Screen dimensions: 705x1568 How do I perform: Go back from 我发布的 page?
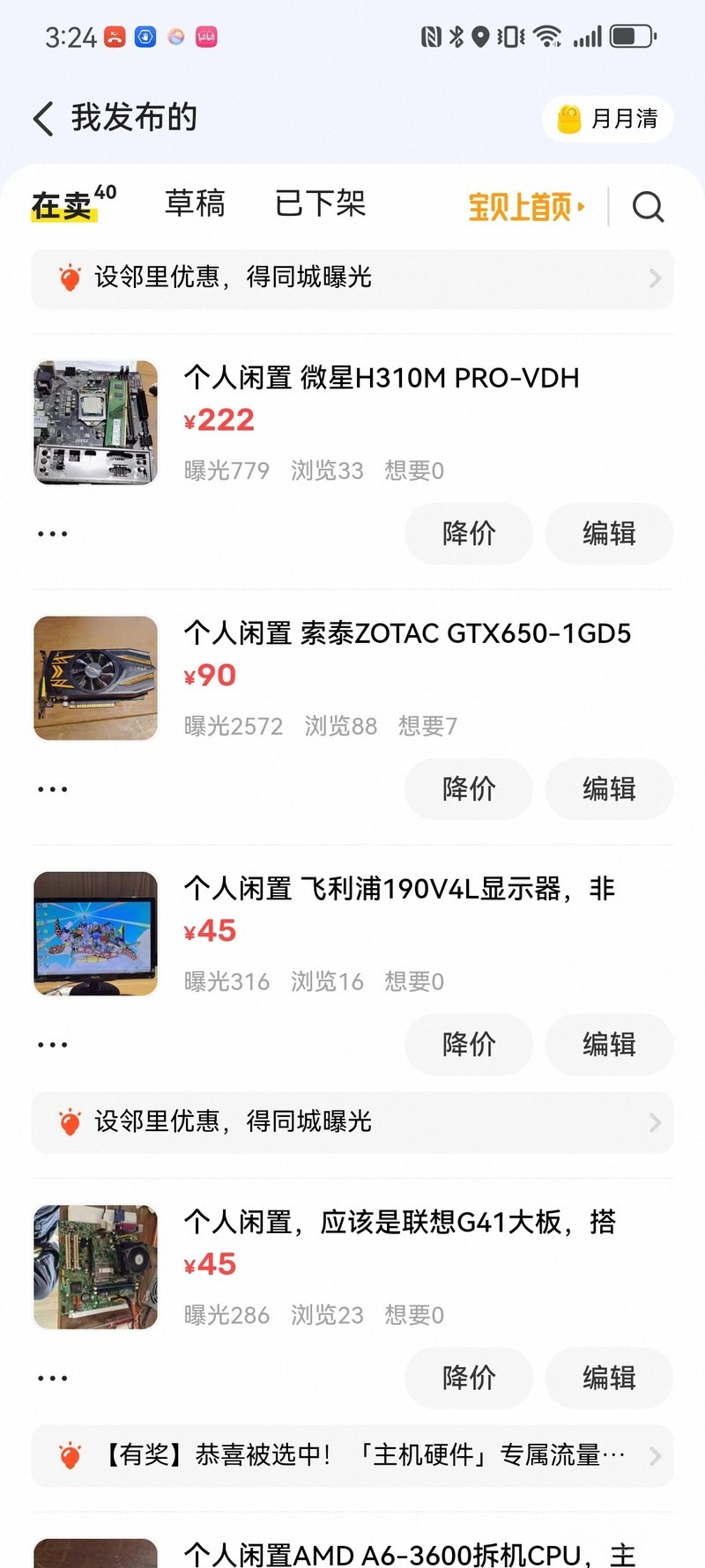44,118
